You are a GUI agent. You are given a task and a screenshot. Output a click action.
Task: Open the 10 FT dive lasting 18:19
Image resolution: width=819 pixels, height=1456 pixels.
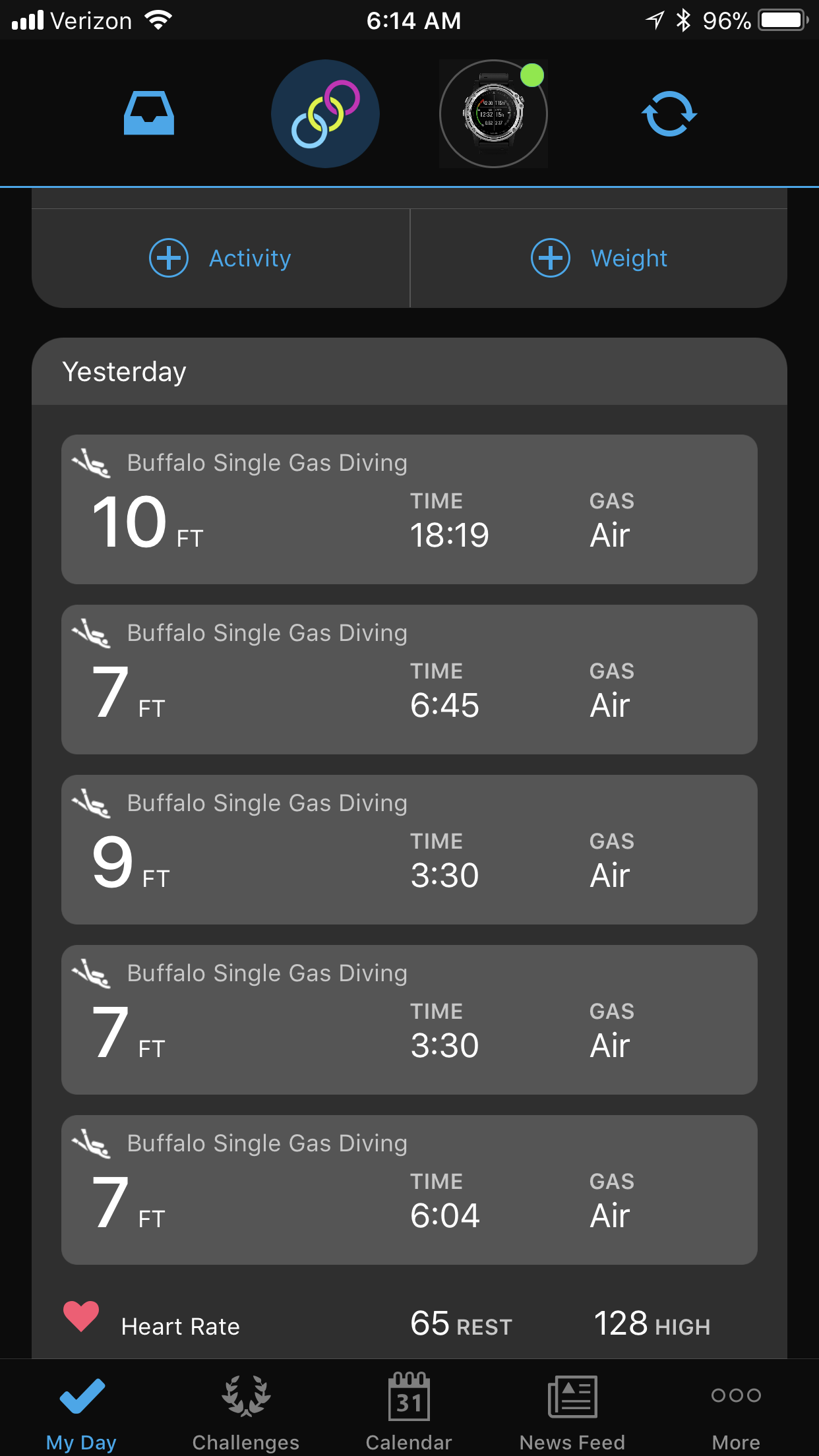coord(409,509)
